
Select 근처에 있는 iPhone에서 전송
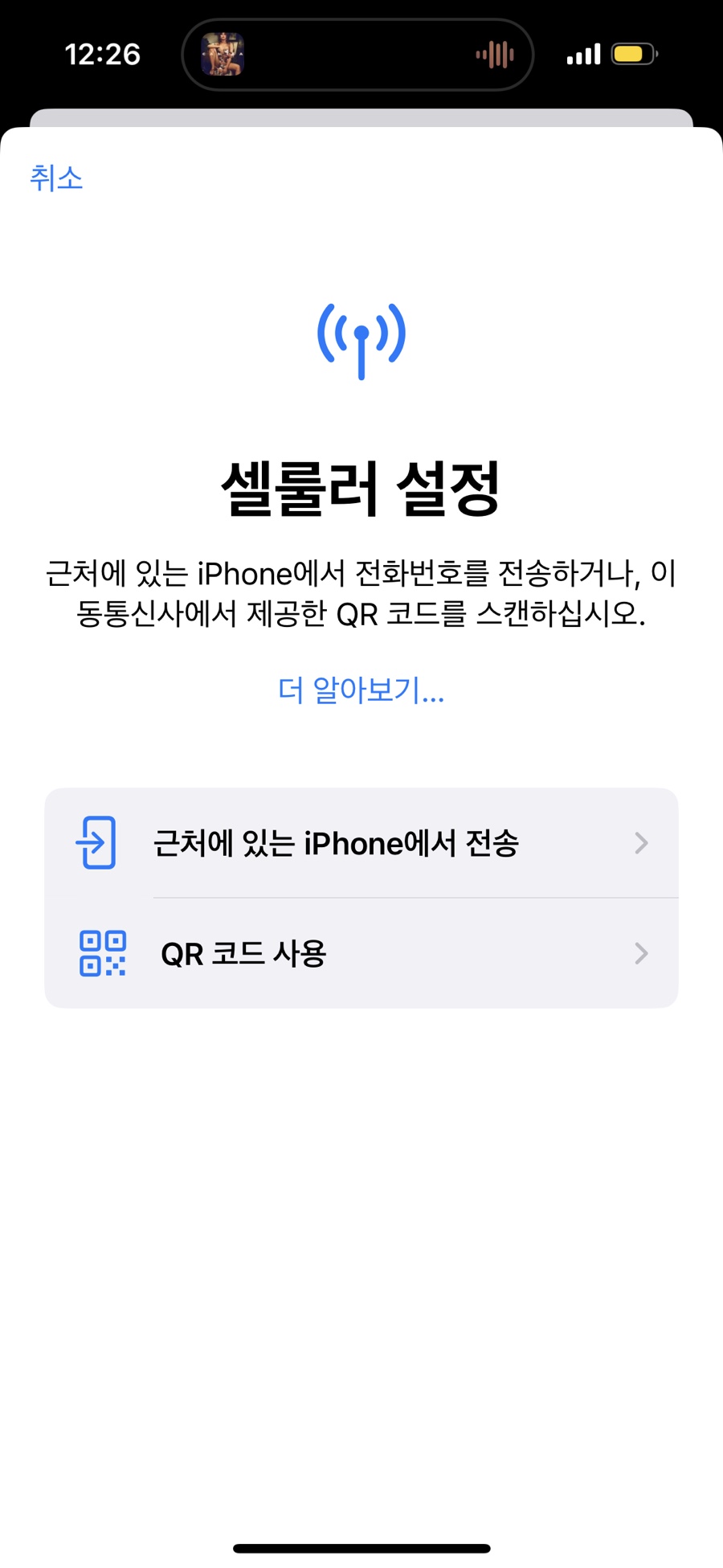click(361, 843)
